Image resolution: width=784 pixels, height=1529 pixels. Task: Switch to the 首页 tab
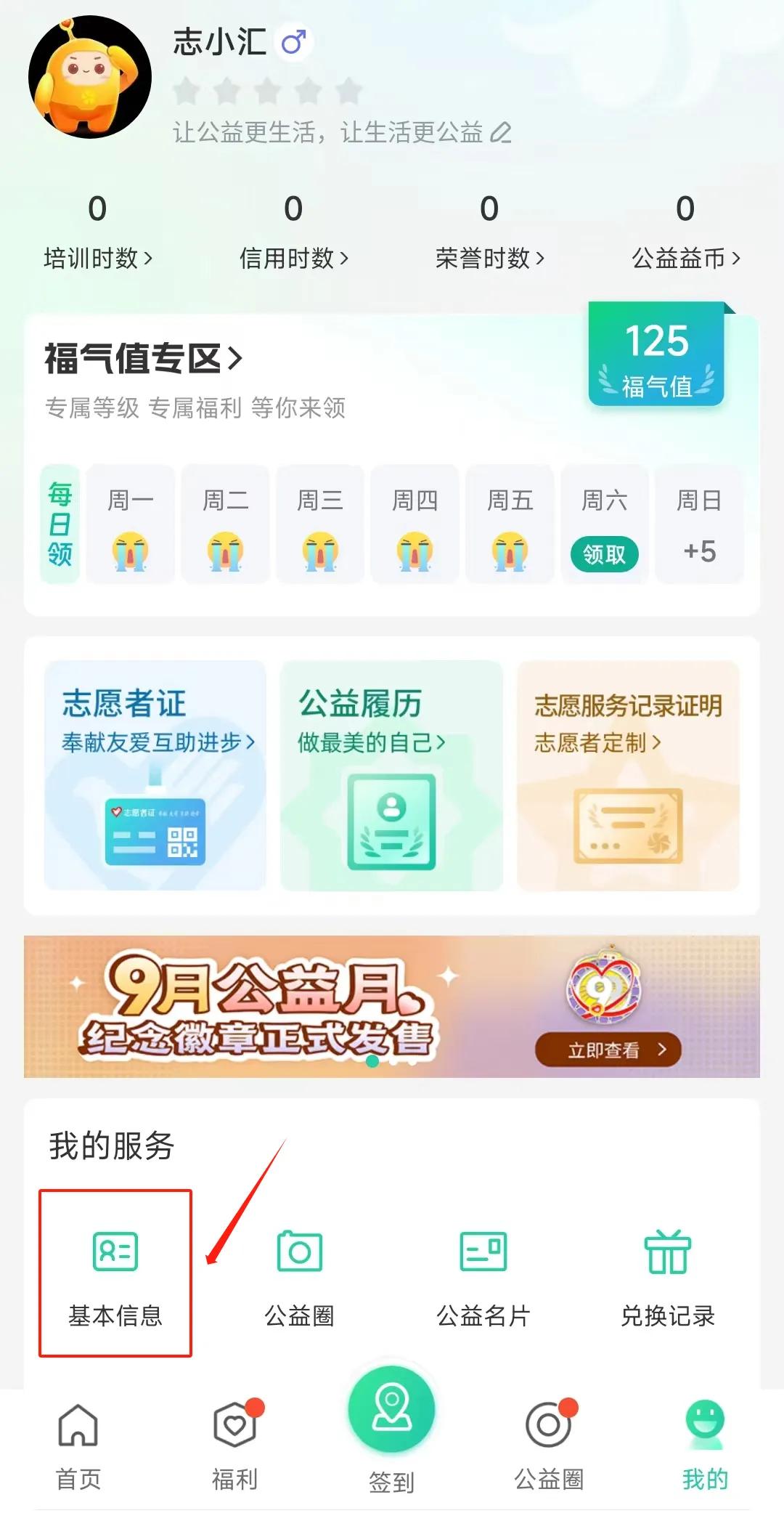click(x=78, y=1445)
